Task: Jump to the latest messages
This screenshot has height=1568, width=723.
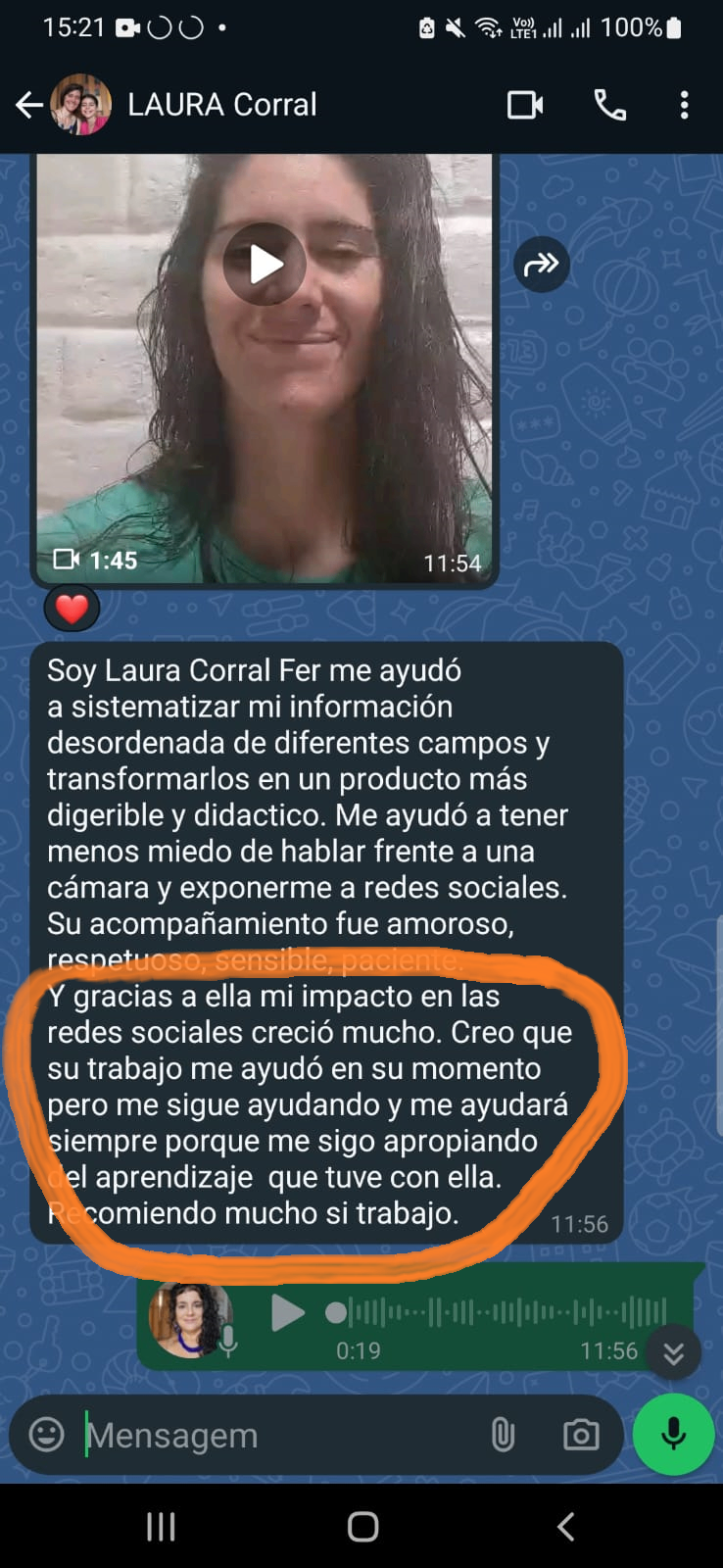Action: (x=674, y=1352)
